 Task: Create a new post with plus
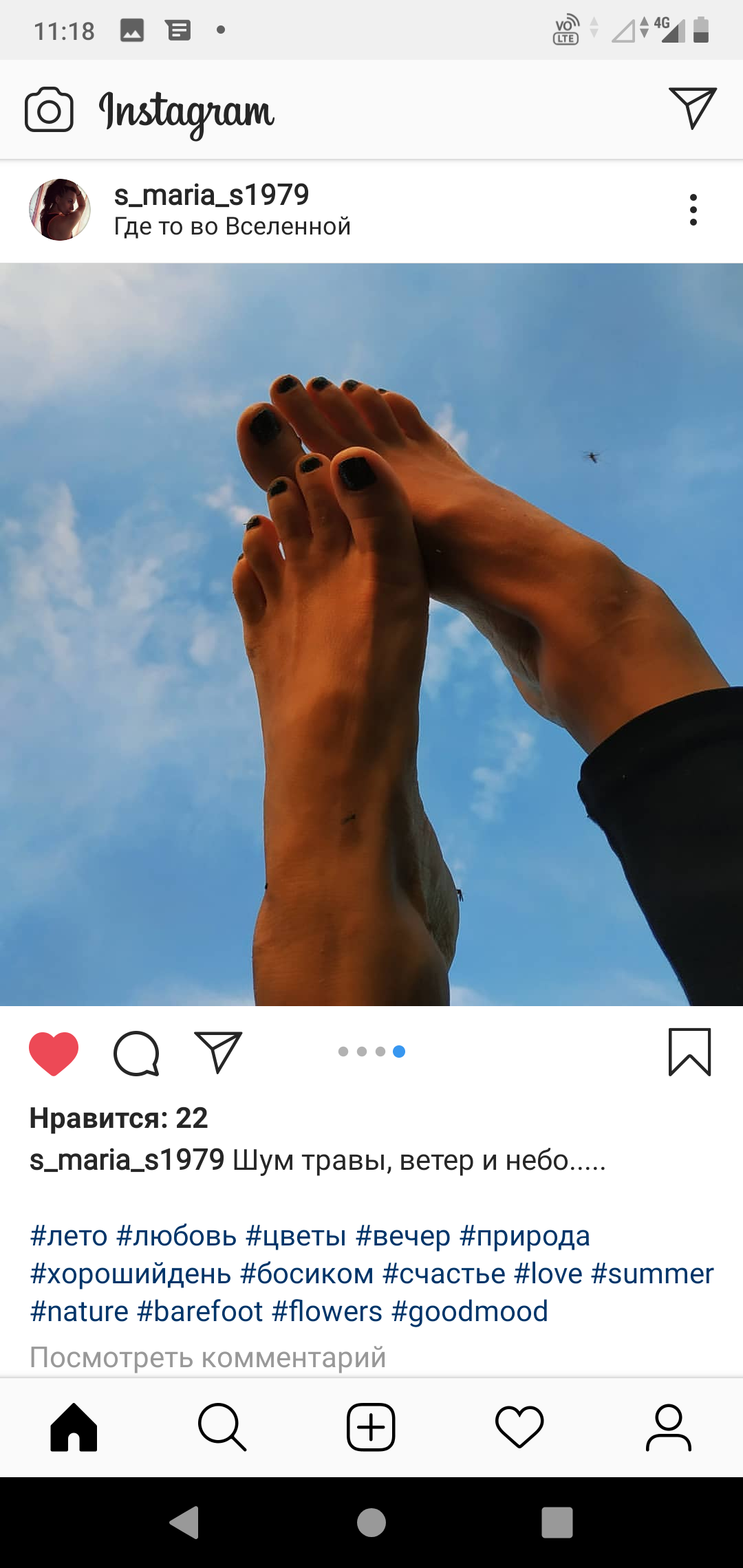coord(371,1428)
